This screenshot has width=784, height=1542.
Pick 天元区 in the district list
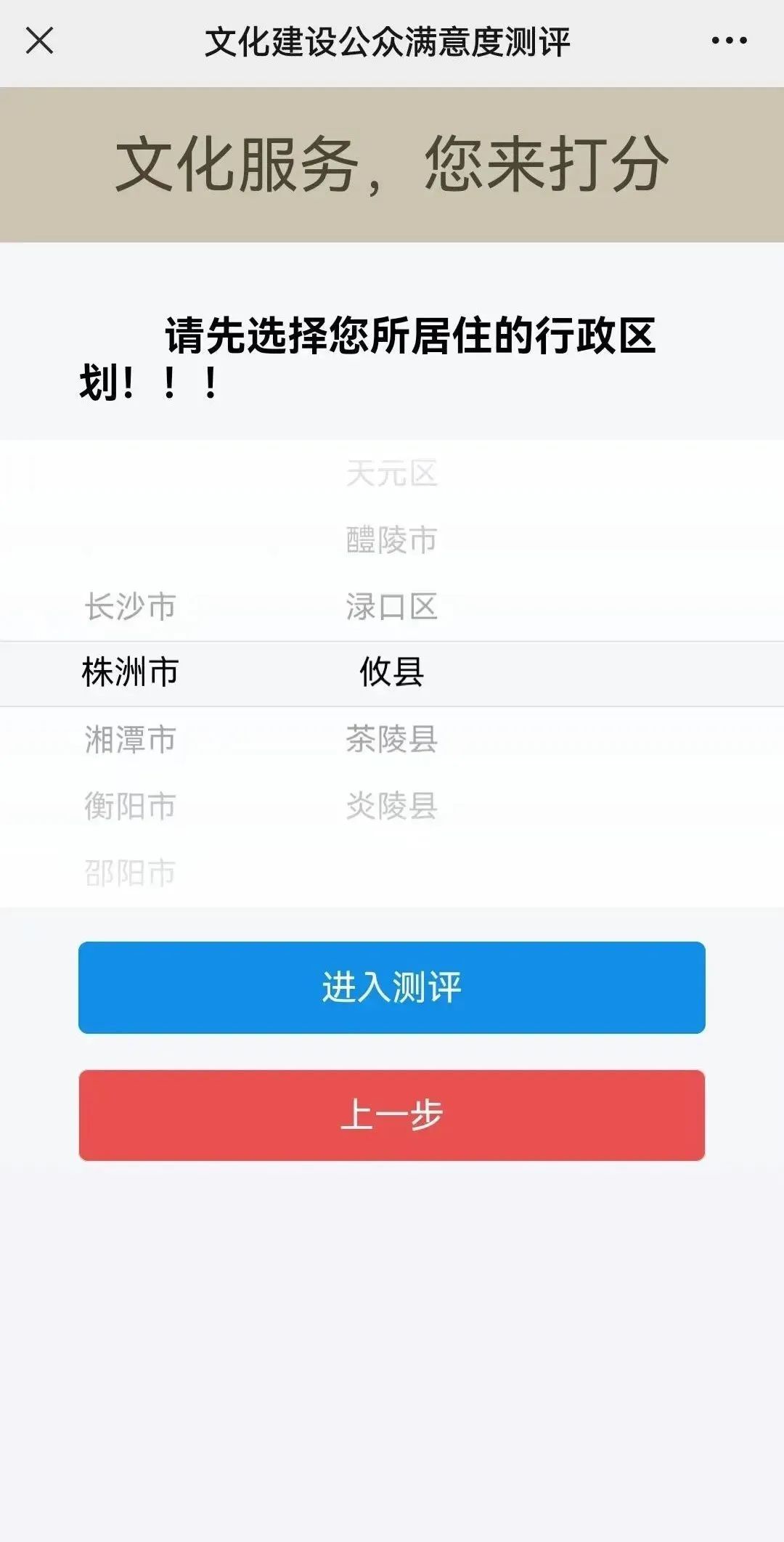[x=392, y=474]
